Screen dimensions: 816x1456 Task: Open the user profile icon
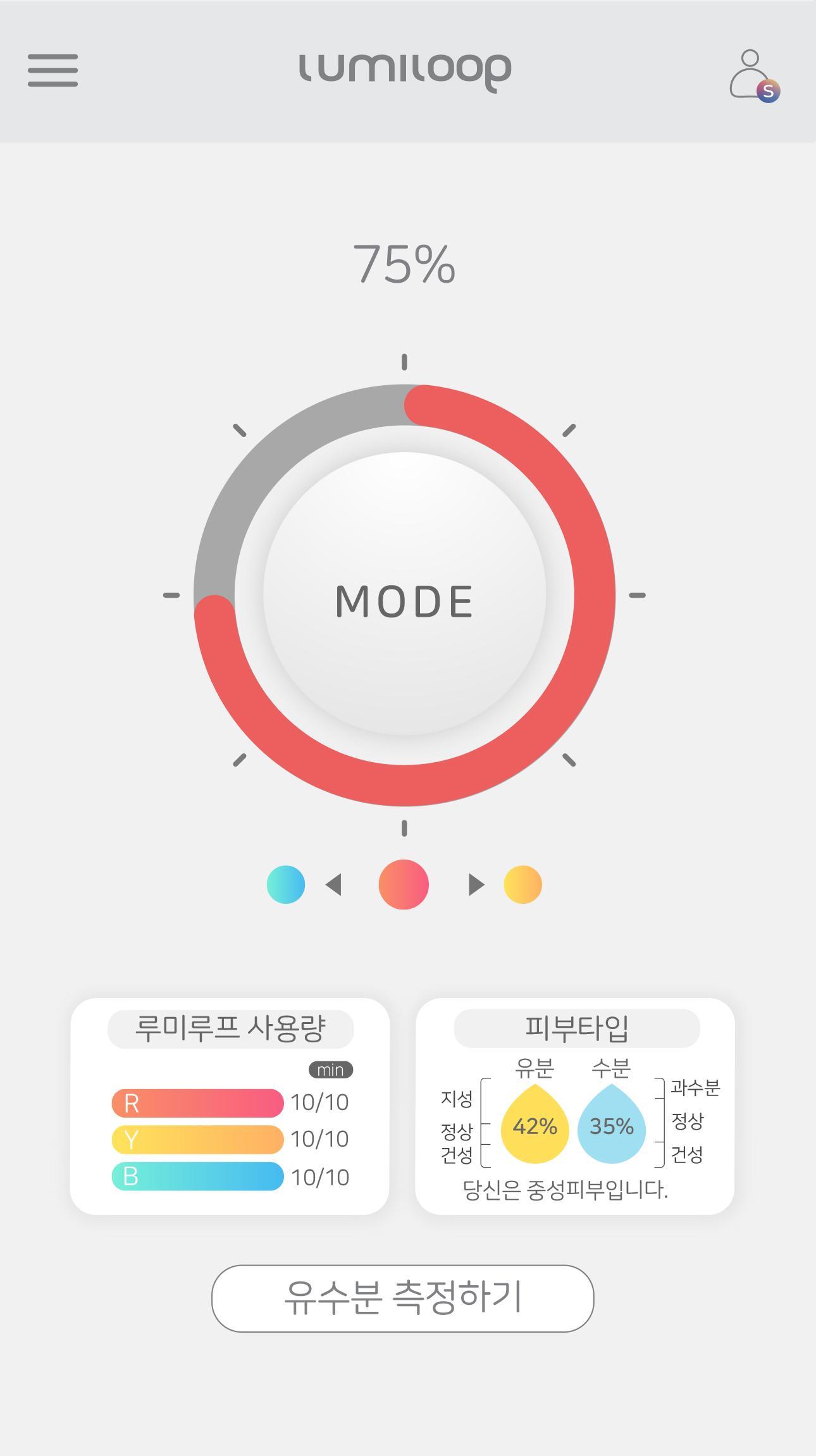[753, 76]
